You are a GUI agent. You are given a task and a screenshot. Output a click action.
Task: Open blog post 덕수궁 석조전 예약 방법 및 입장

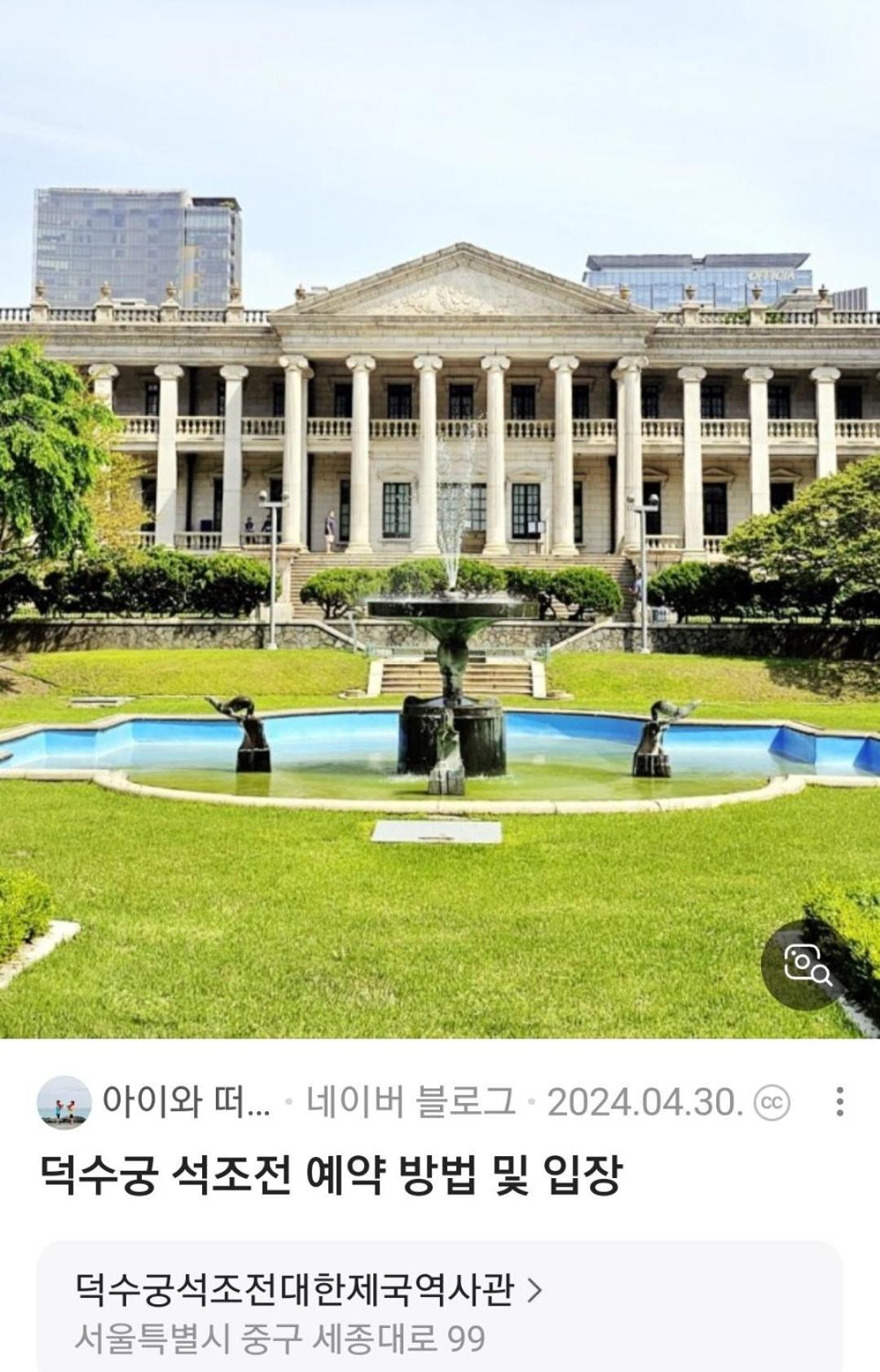coord(332,1174)
